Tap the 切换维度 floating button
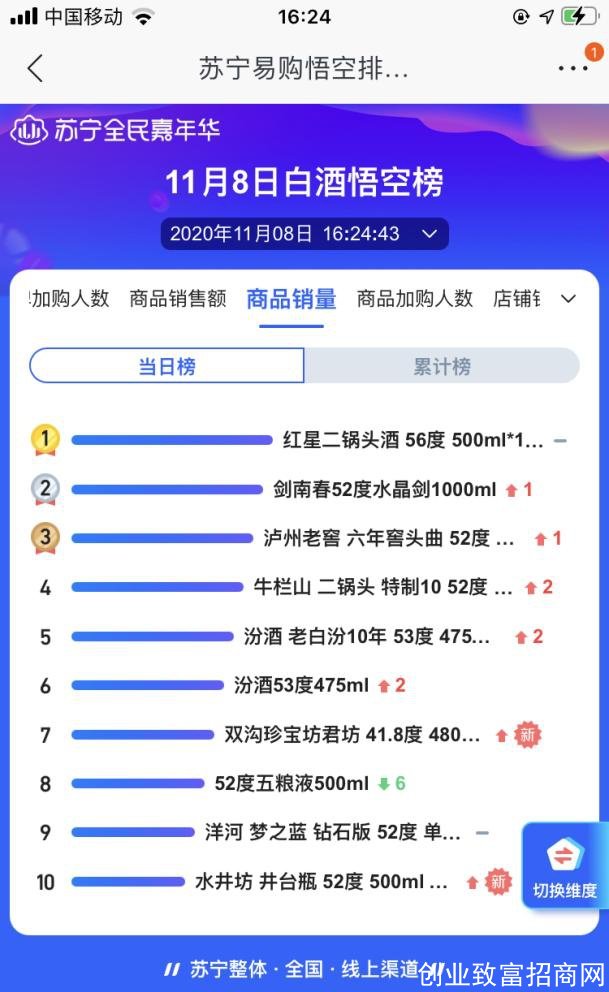This screenshot has height=992, width=609. point(564,867)
